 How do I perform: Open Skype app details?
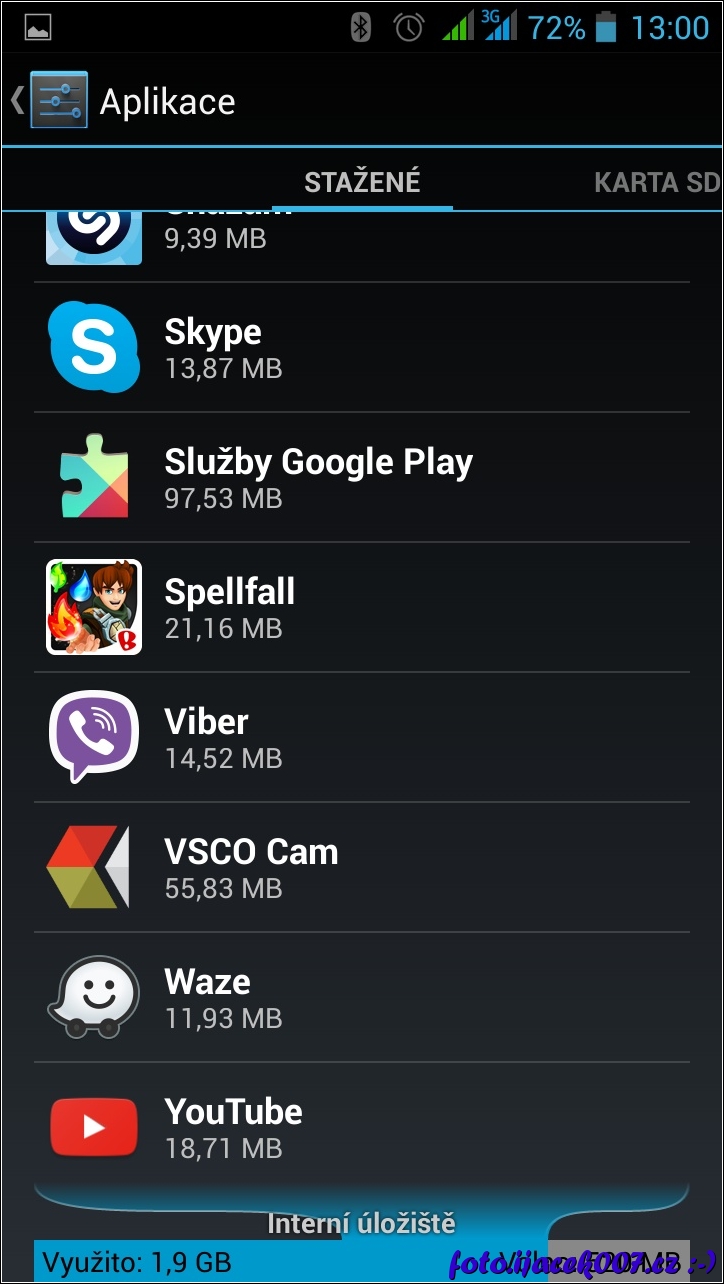click(361, 348)
